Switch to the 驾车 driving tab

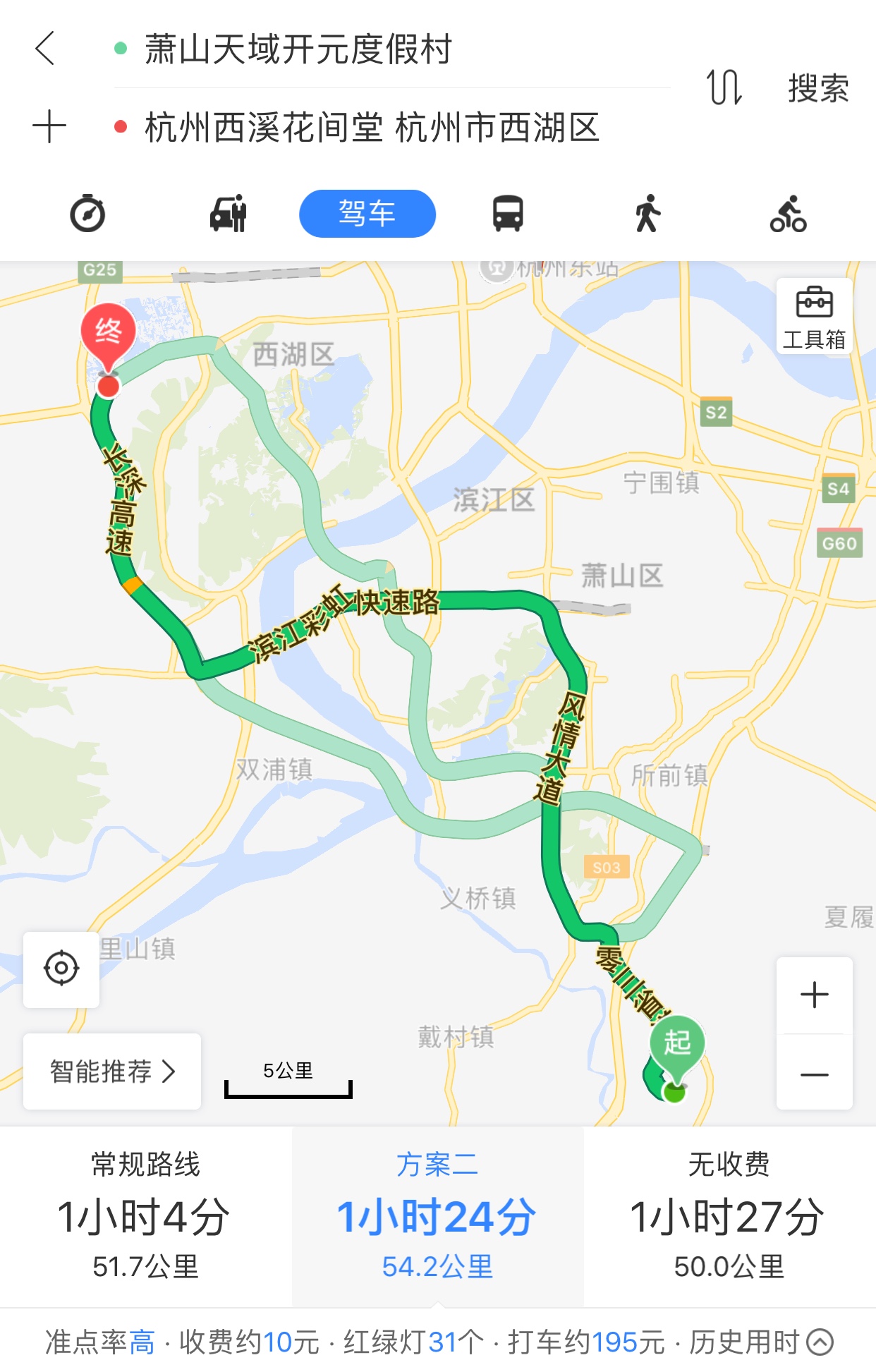point(367,214)
